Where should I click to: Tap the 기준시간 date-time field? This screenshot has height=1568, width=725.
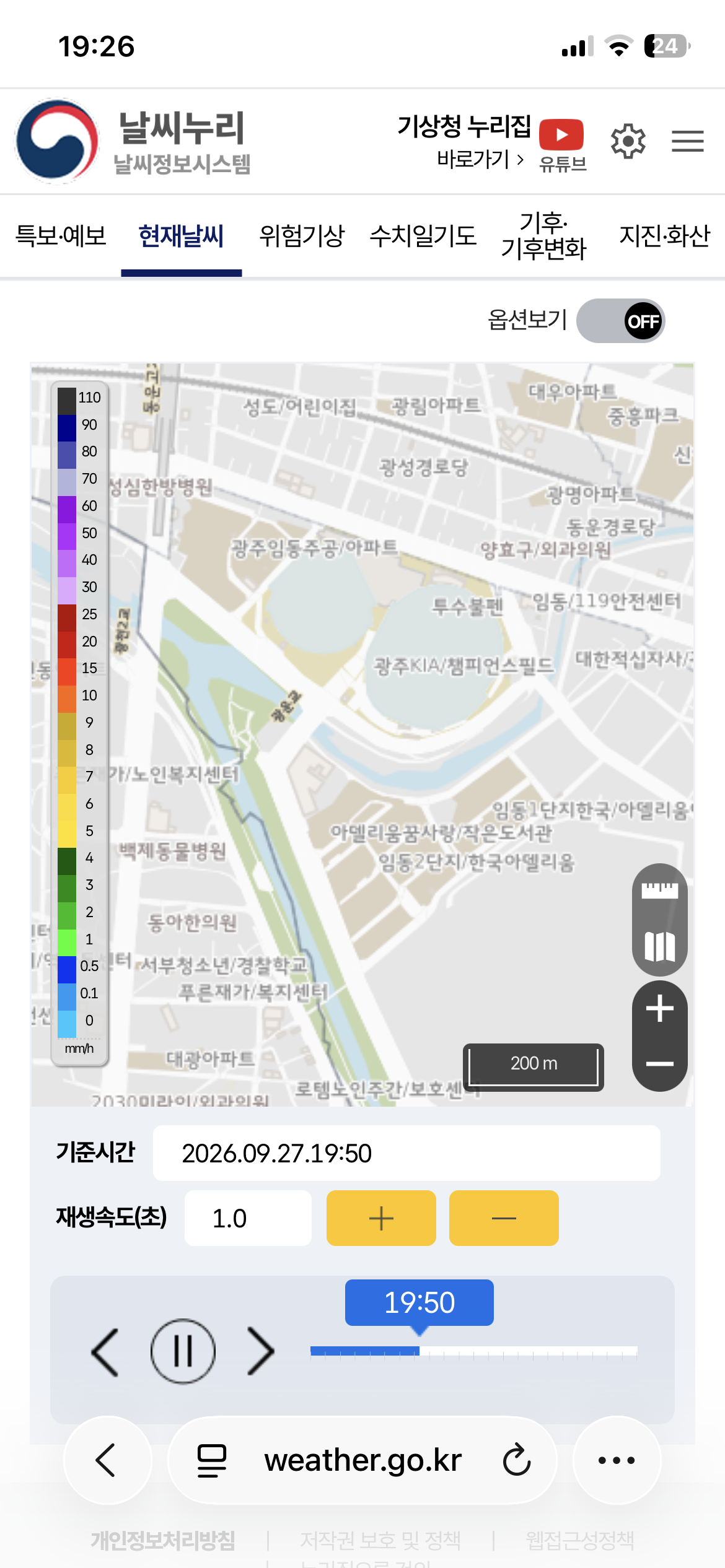406,1153
